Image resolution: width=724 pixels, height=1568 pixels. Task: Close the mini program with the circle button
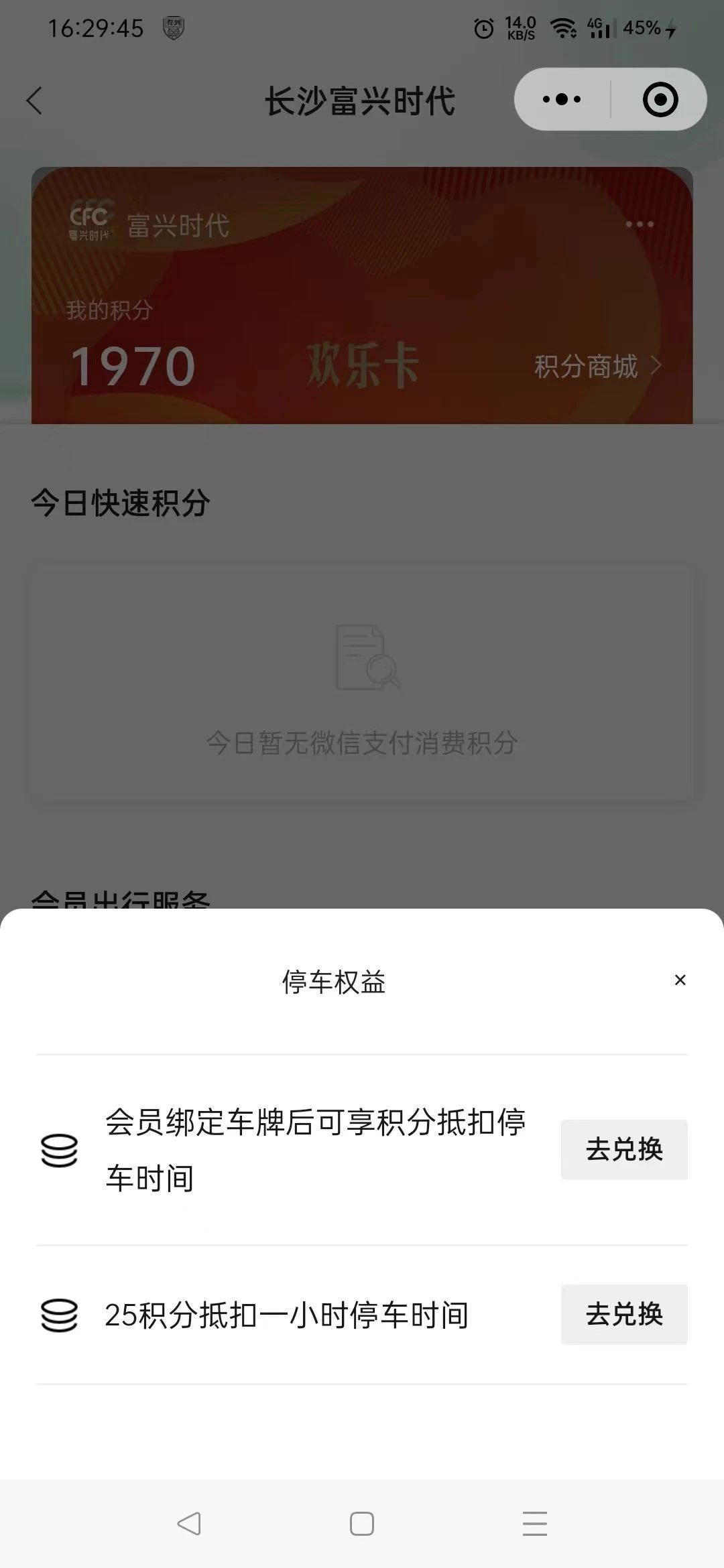660,99
